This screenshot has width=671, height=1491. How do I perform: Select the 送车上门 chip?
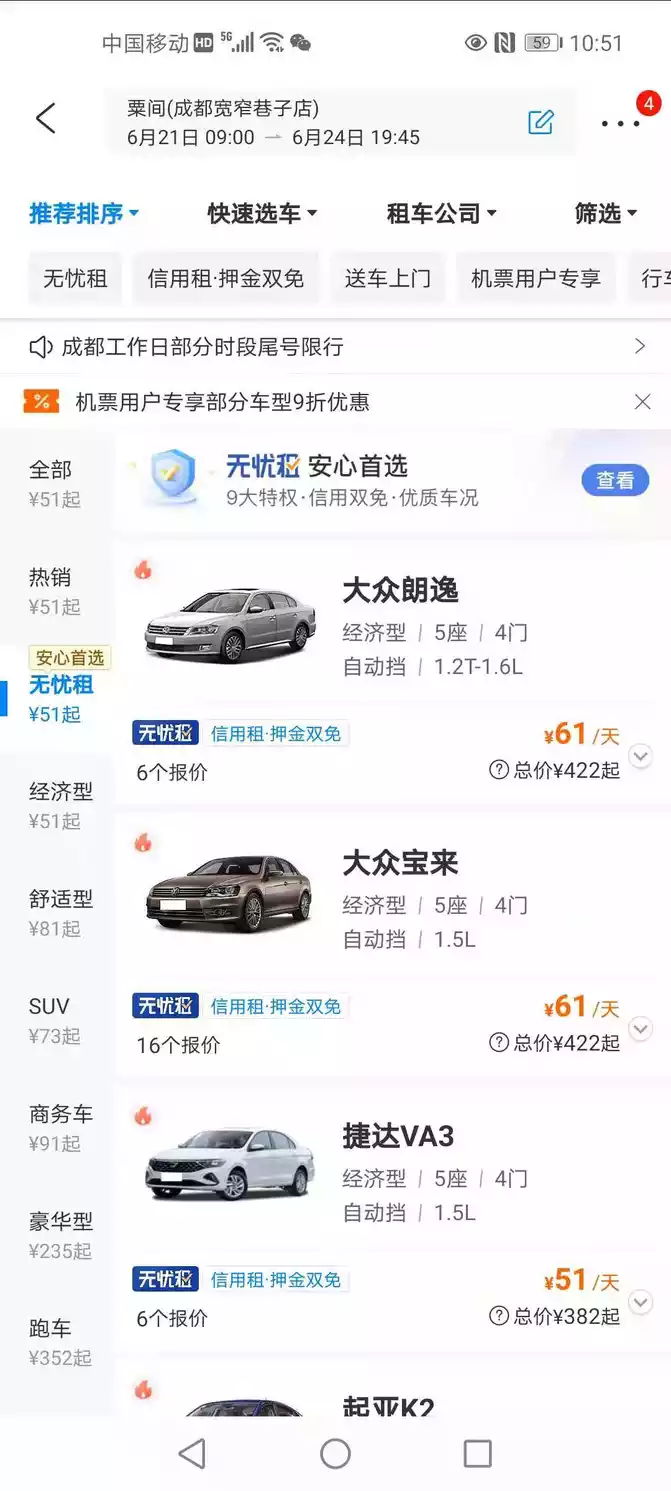coord(388,278)
